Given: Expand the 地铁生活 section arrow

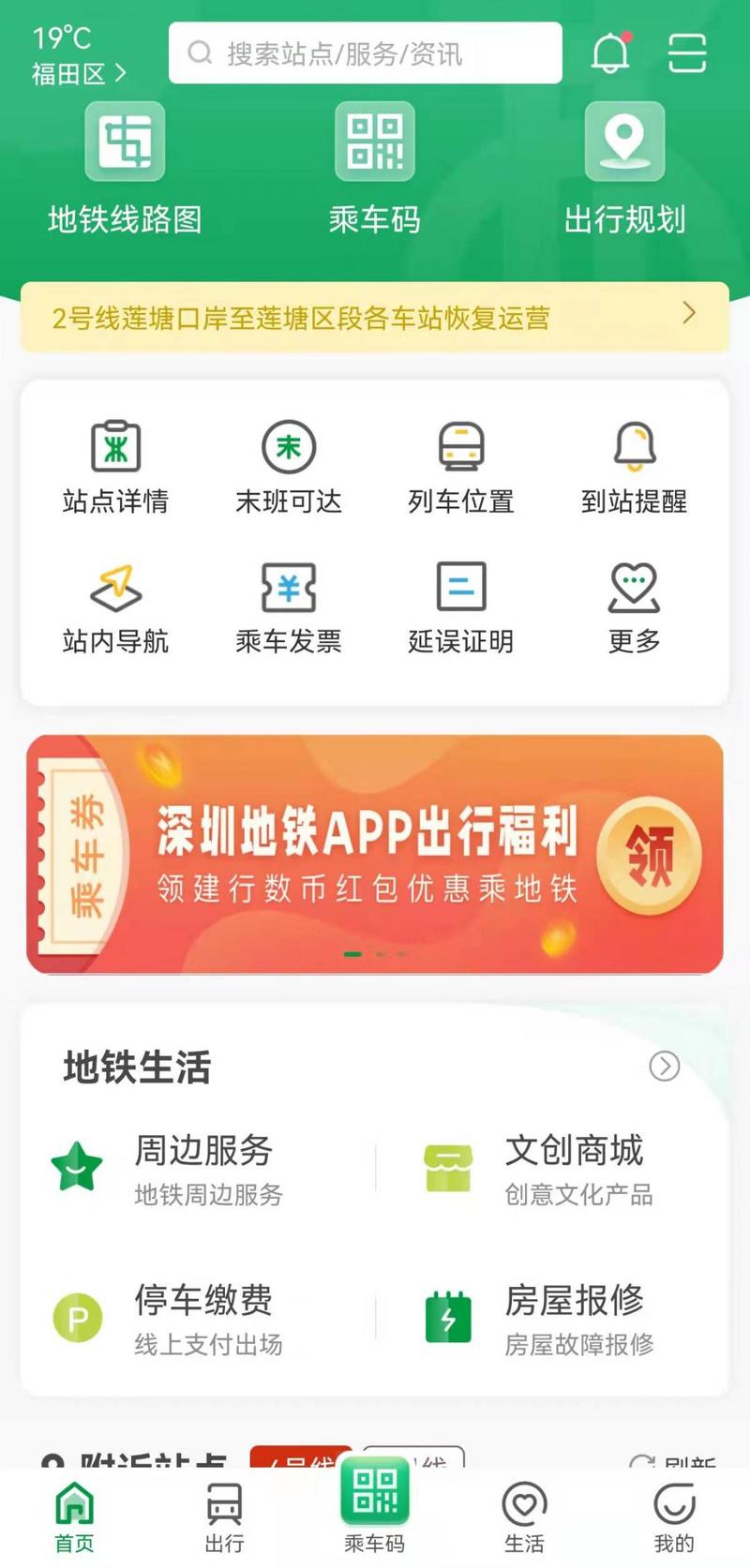Looking at the screenshot, I should pyautogui.click(x=664, y=1066).
